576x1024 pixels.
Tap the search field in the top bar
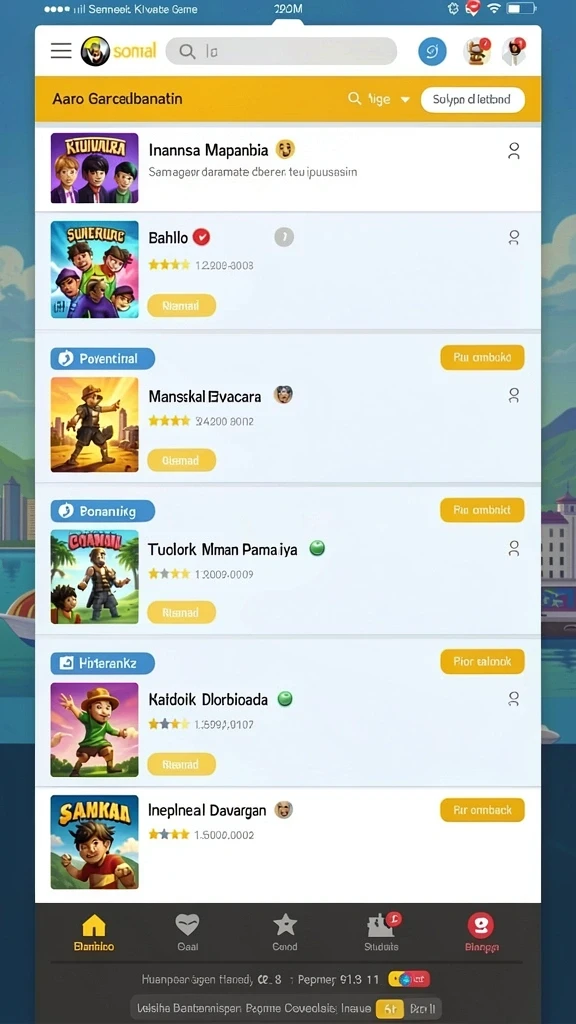281,51
